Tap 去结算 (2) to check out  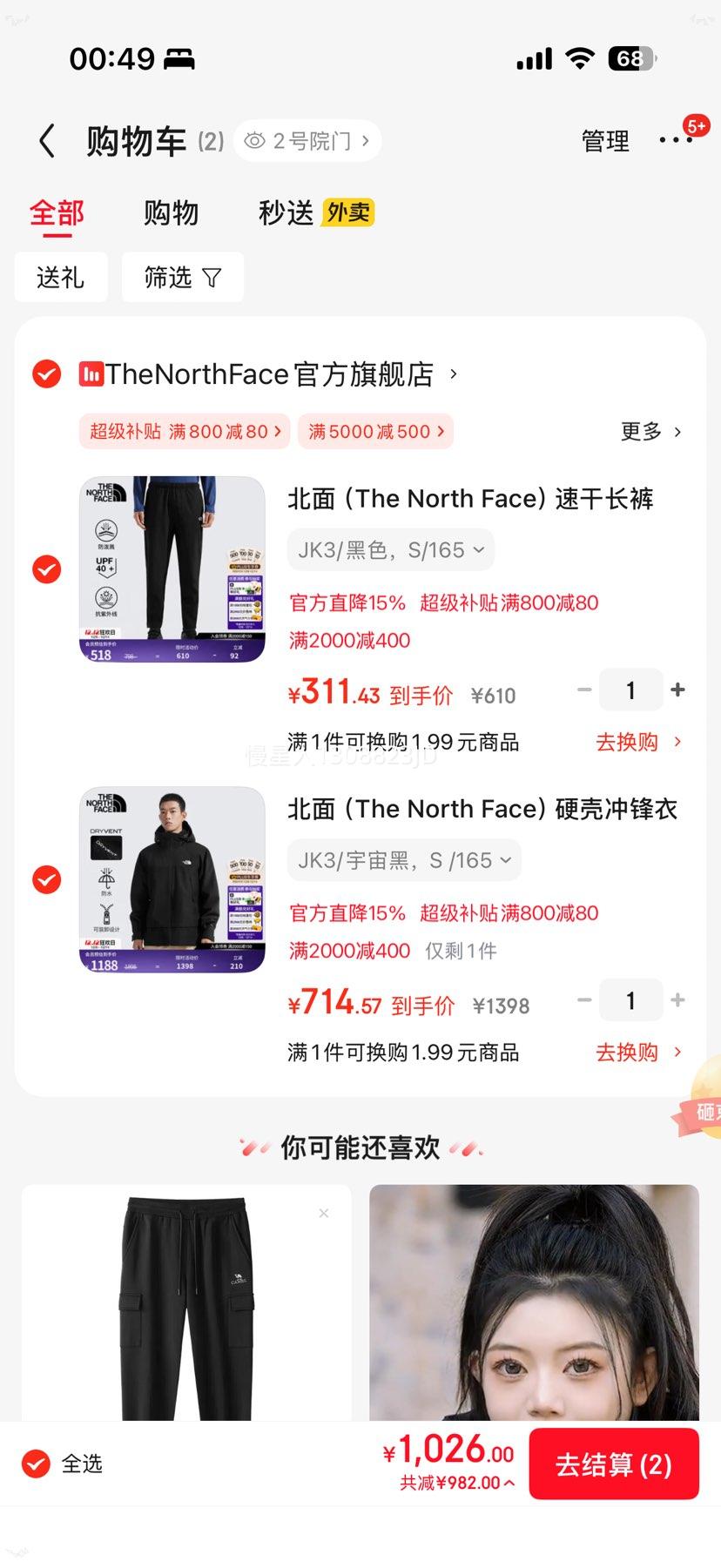[613, 1464]
